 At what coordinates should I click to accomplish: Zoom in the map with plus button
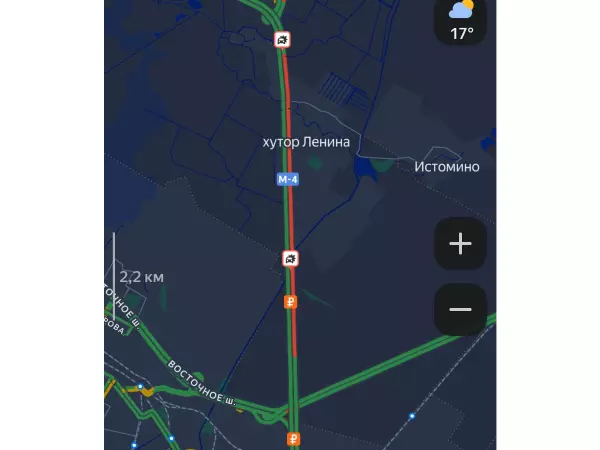[460, 244]
